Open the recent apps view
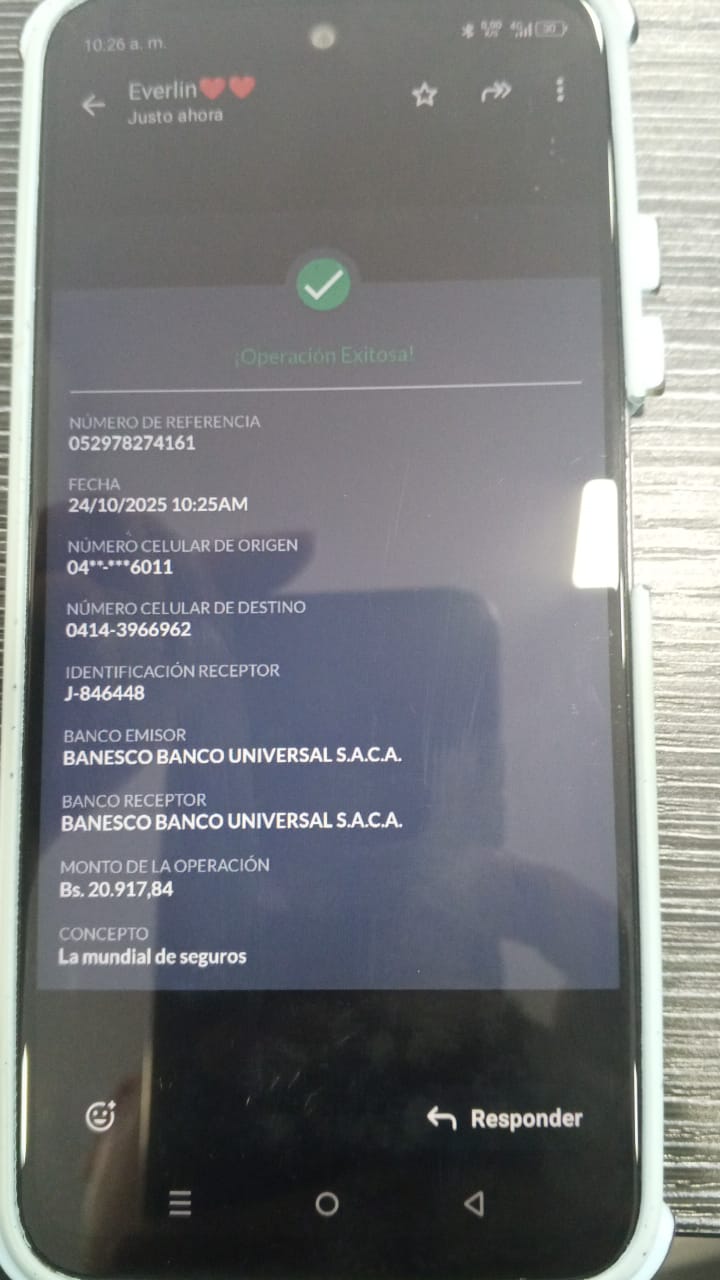The image size is (720, 1280). (180, 1203)
